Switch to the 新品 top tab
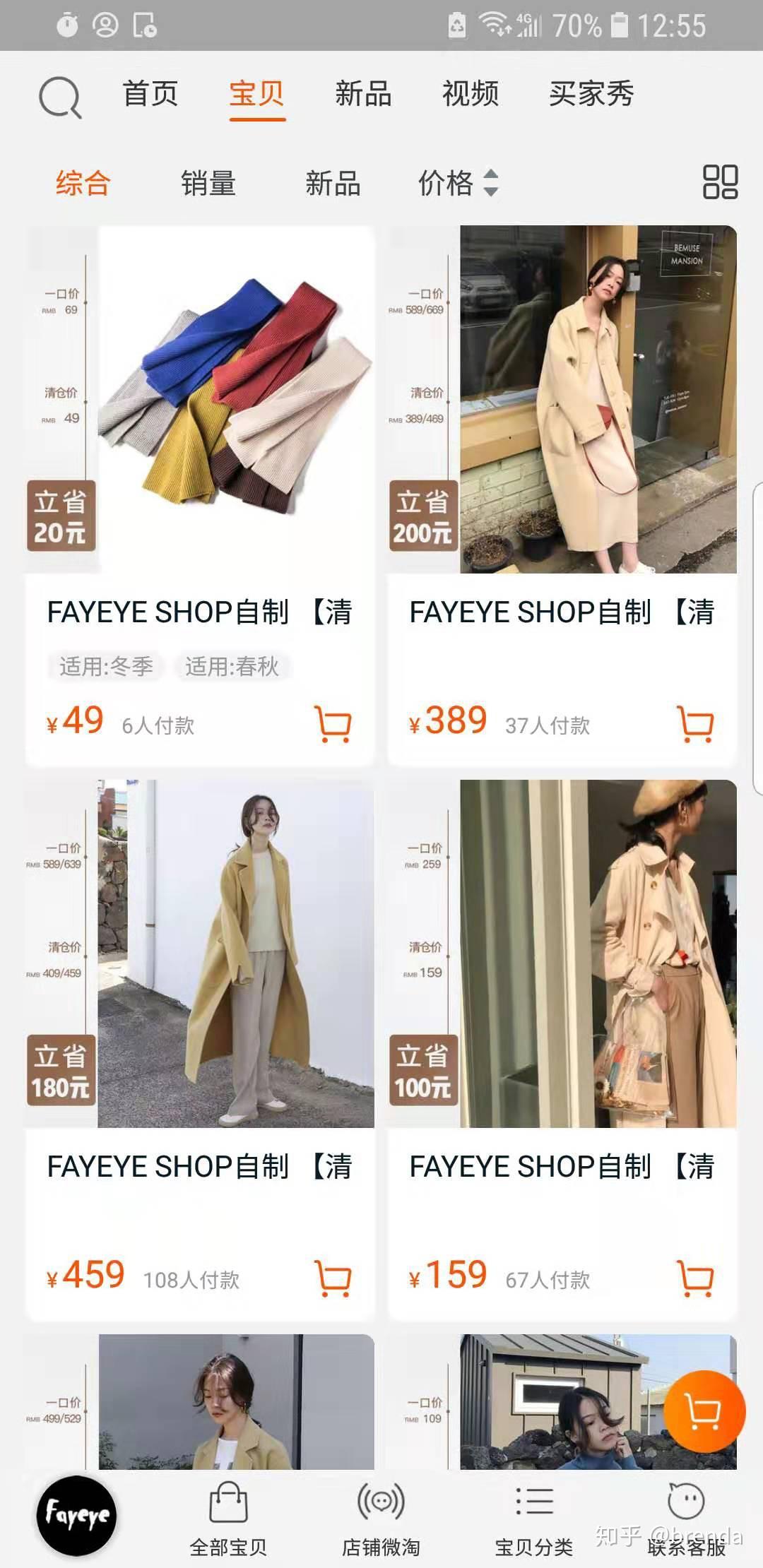 click(x=363, y=94)
